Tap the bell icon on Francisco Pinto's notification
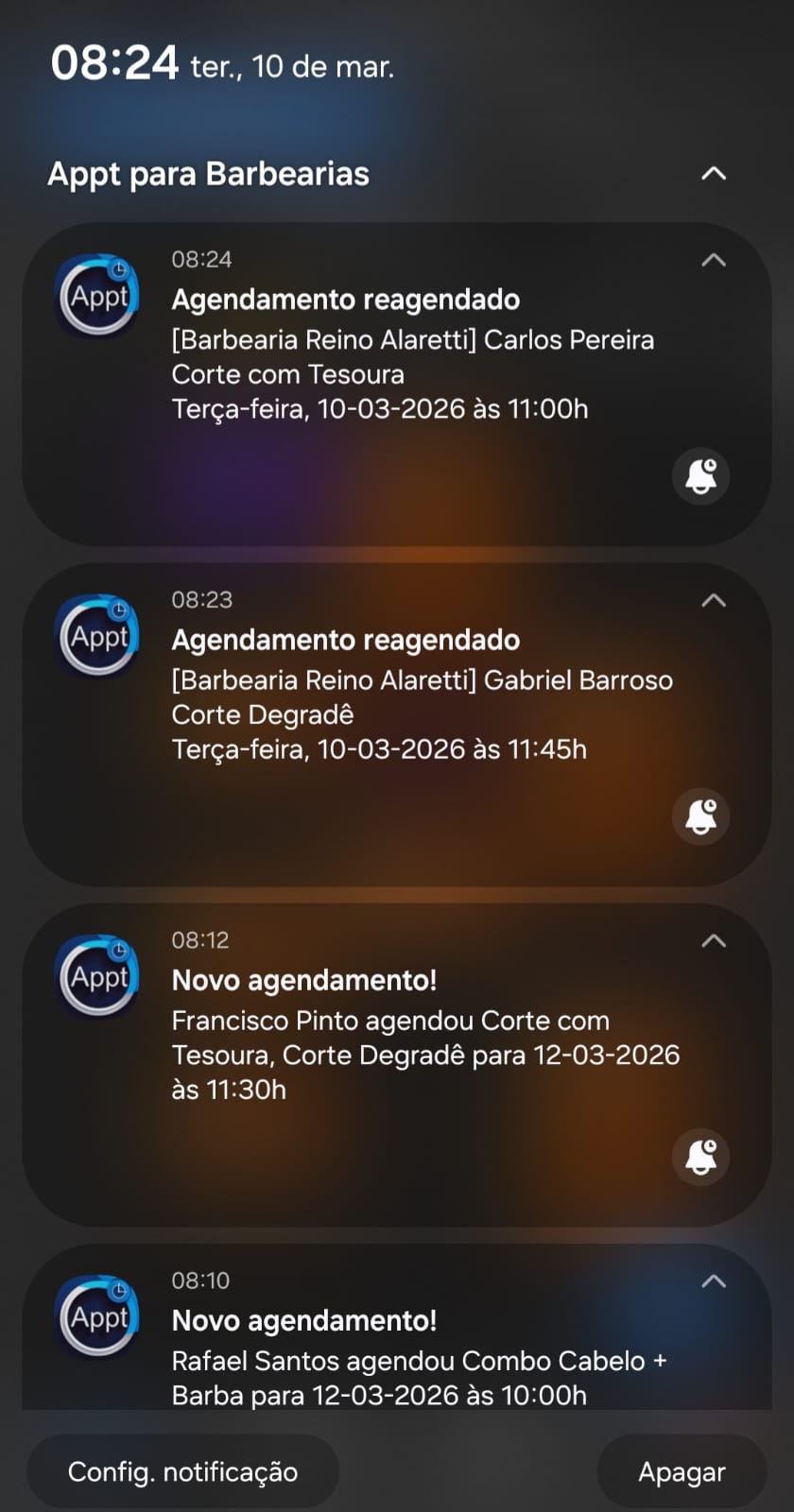 click(x=700, y=1157)
